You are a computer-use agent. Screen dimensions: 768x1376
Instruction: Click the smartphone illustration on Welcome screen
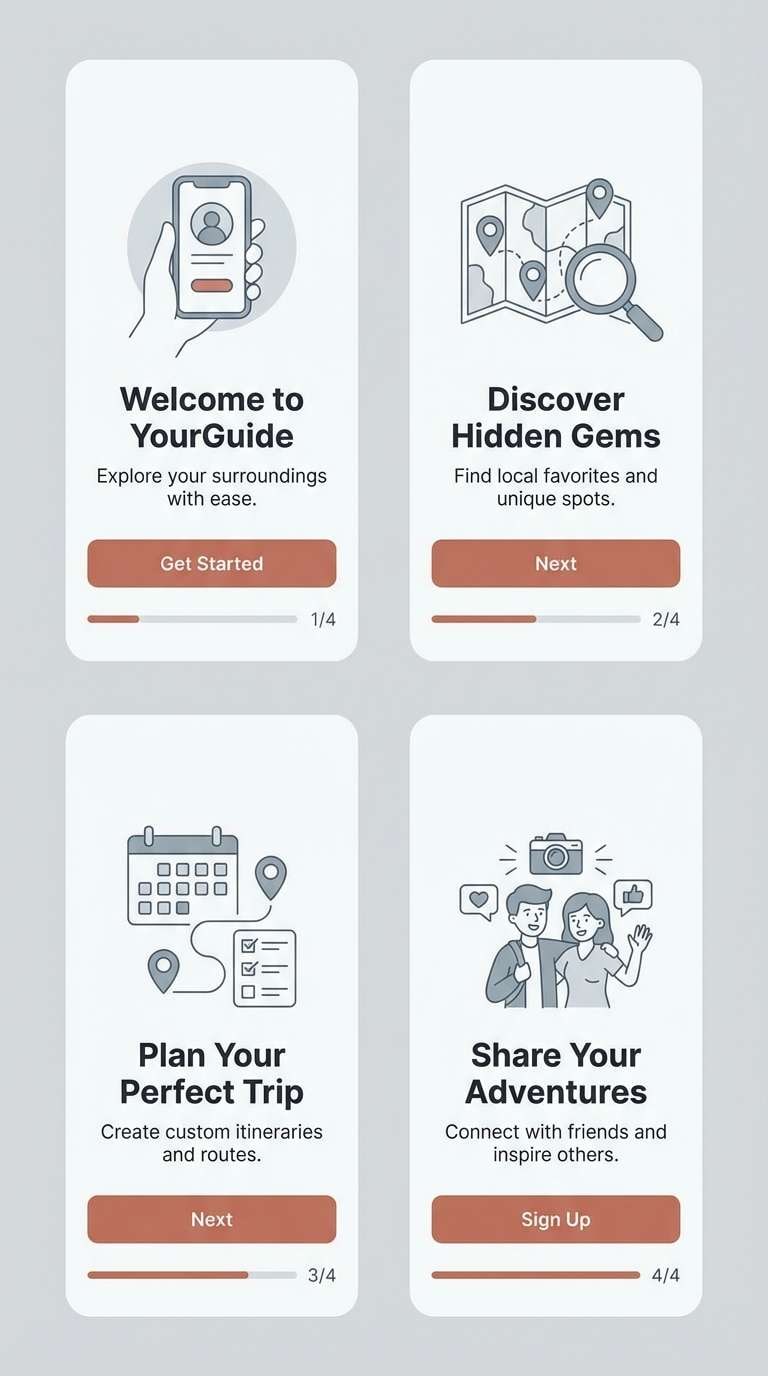coord(212,245)
